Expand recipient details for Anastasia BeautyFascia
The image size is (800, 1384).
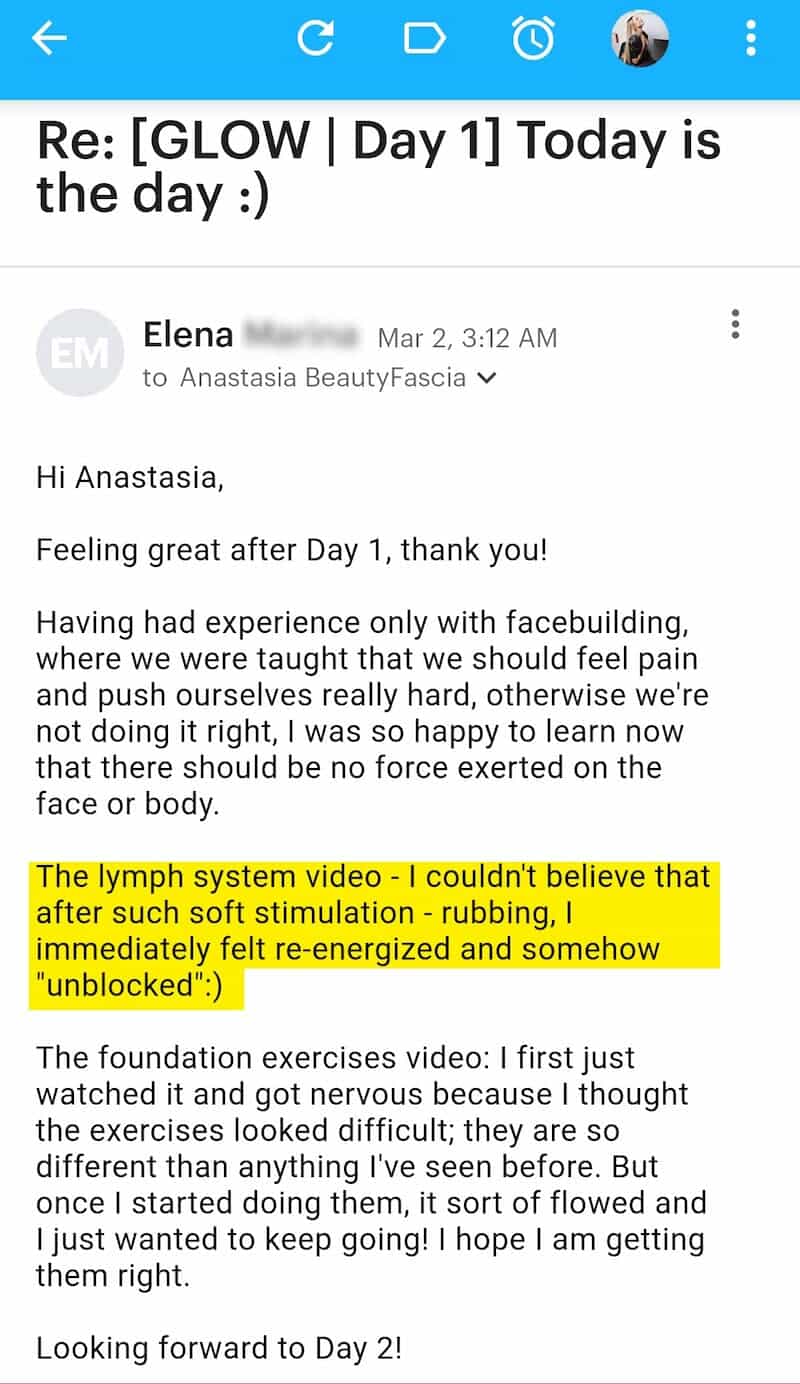(488, 379)
